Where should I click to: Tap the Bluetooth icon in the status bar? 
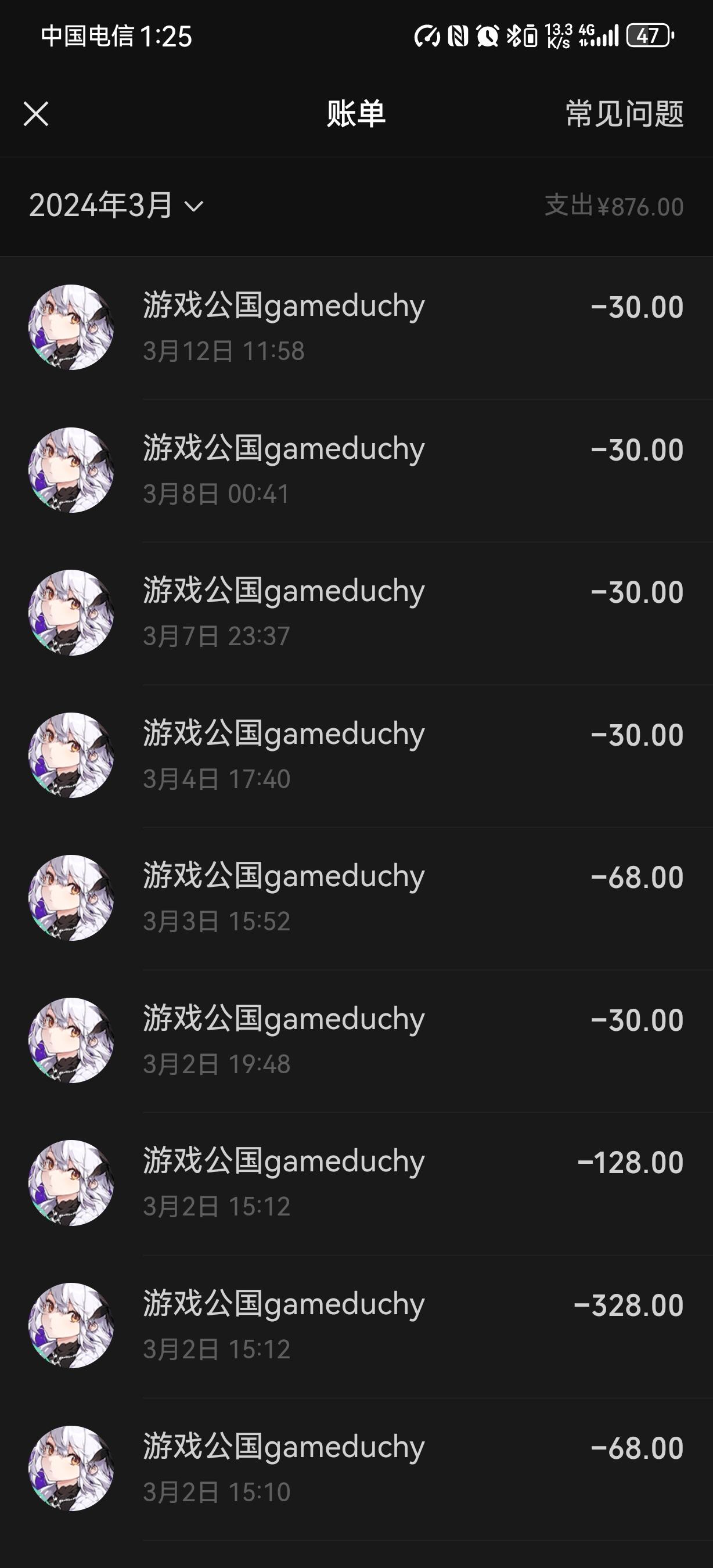512,37
